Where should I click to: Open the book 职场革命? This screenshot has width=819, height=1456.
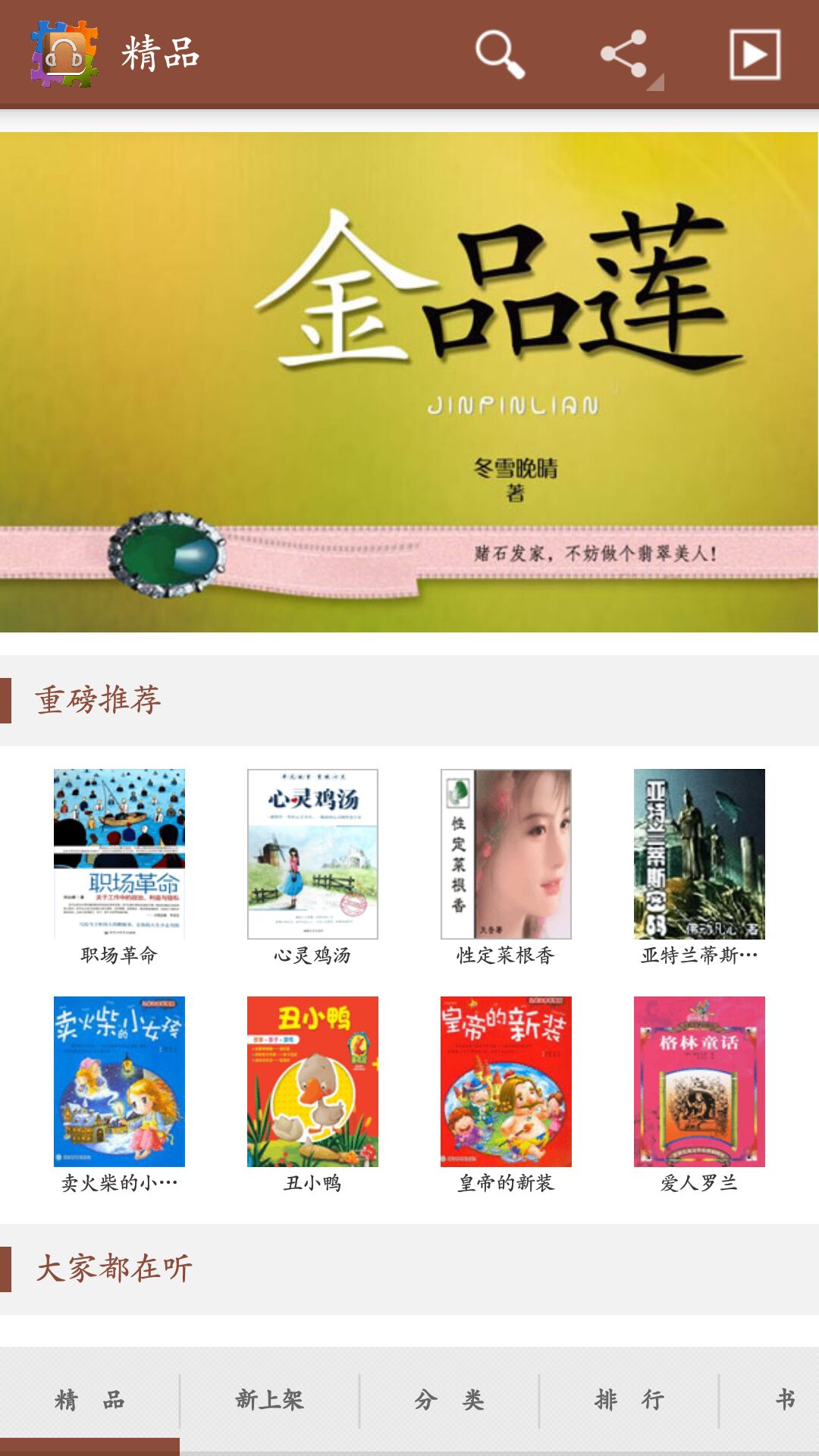coord(119,854)
